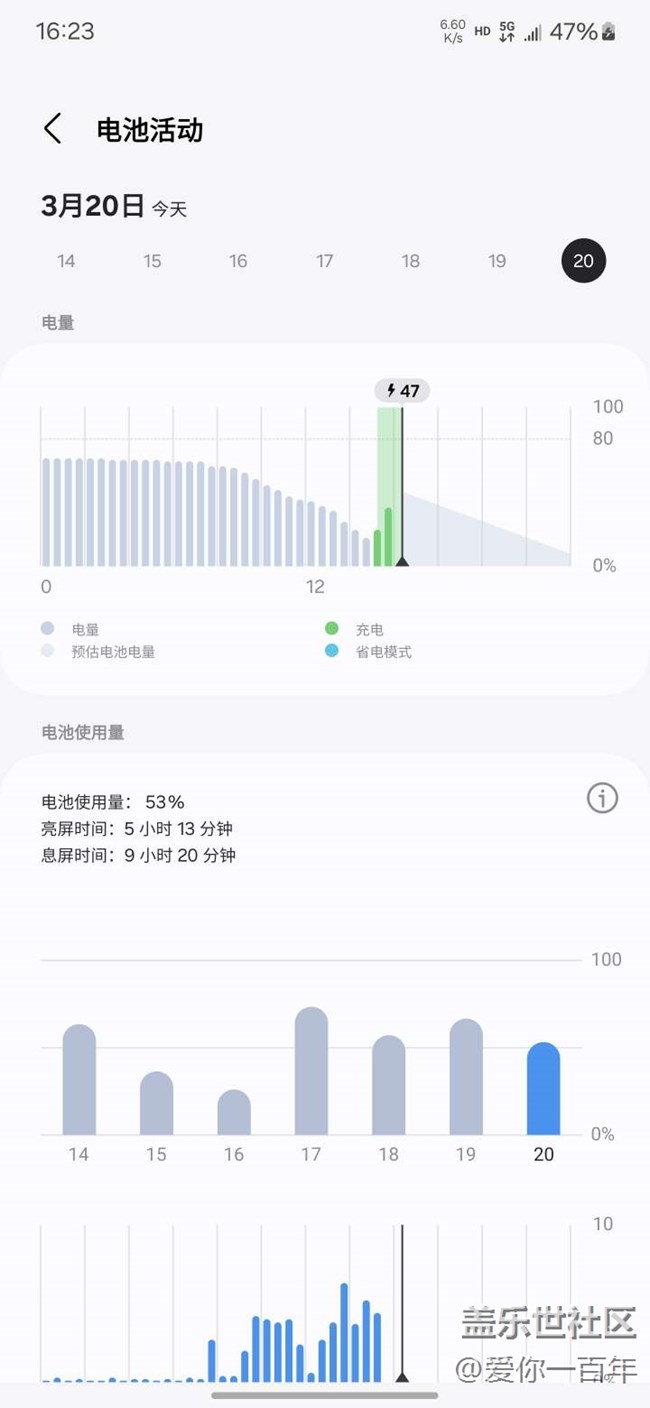Show day 19 in the date strip
Screen dimensions: 650x1408
click(x=497, y=261)
